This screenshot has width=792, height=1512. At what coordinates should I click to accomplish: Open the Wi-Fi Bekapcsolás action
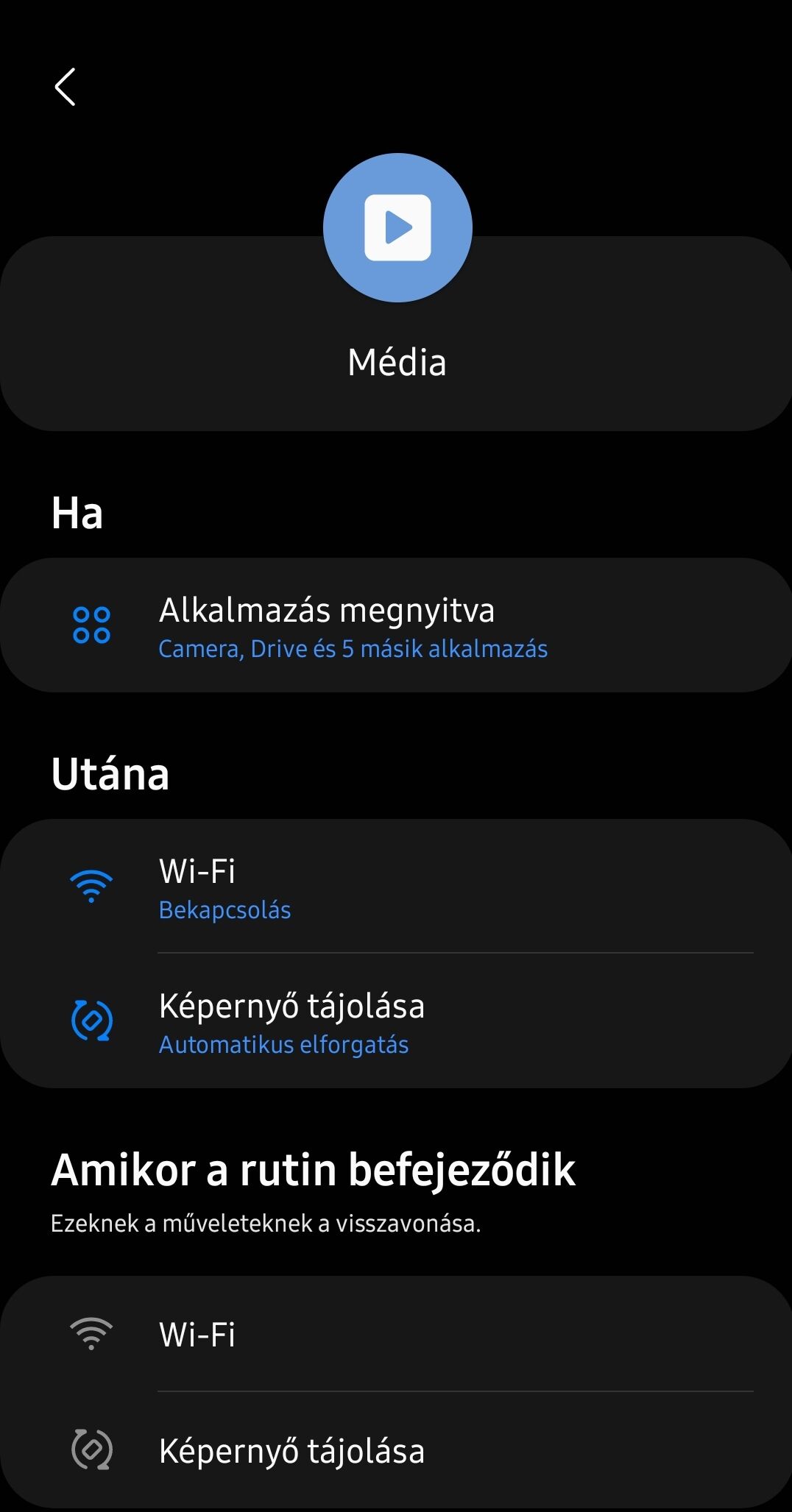[396, 887]
